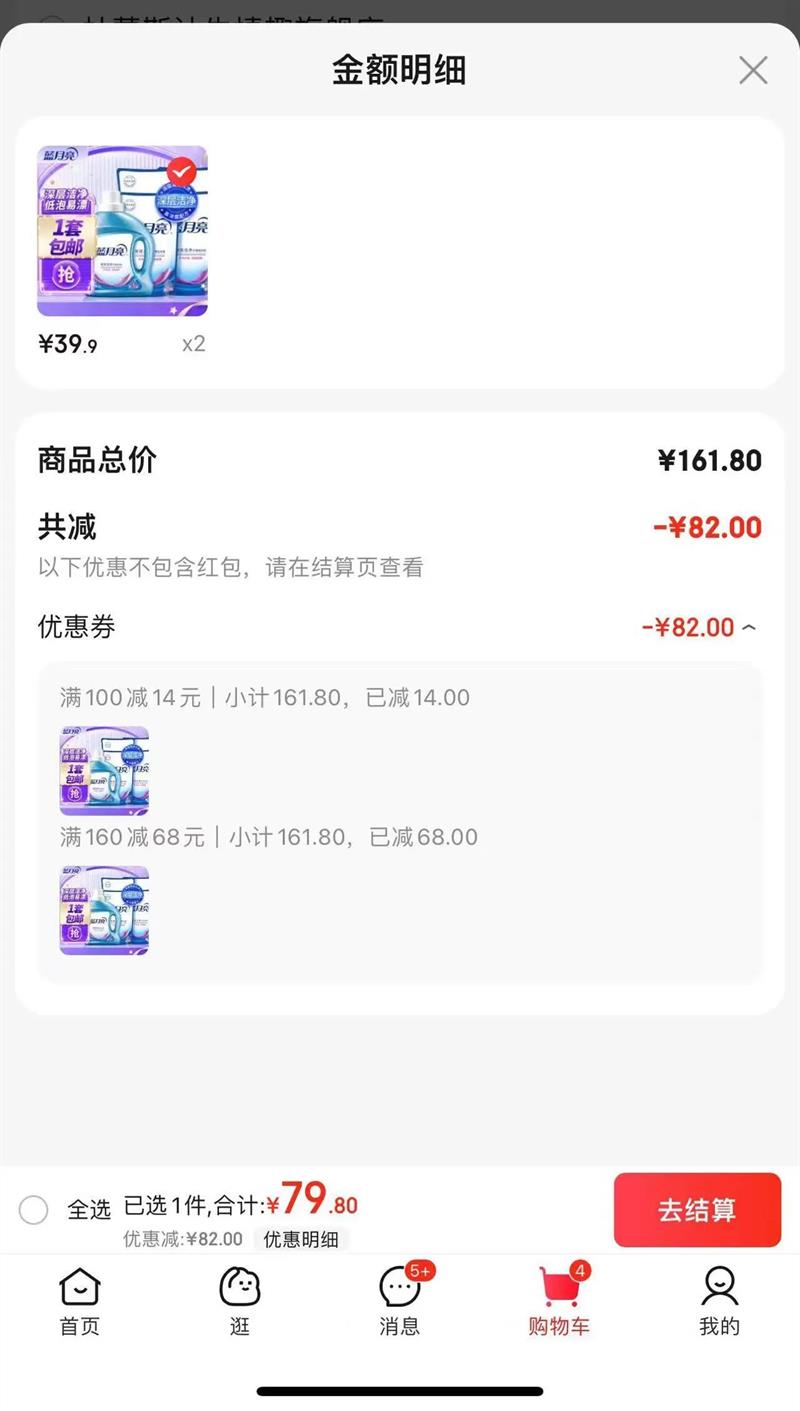Collapse the 优惠券 discount details
The image size is (800, 1411).
tap(749, 628)
